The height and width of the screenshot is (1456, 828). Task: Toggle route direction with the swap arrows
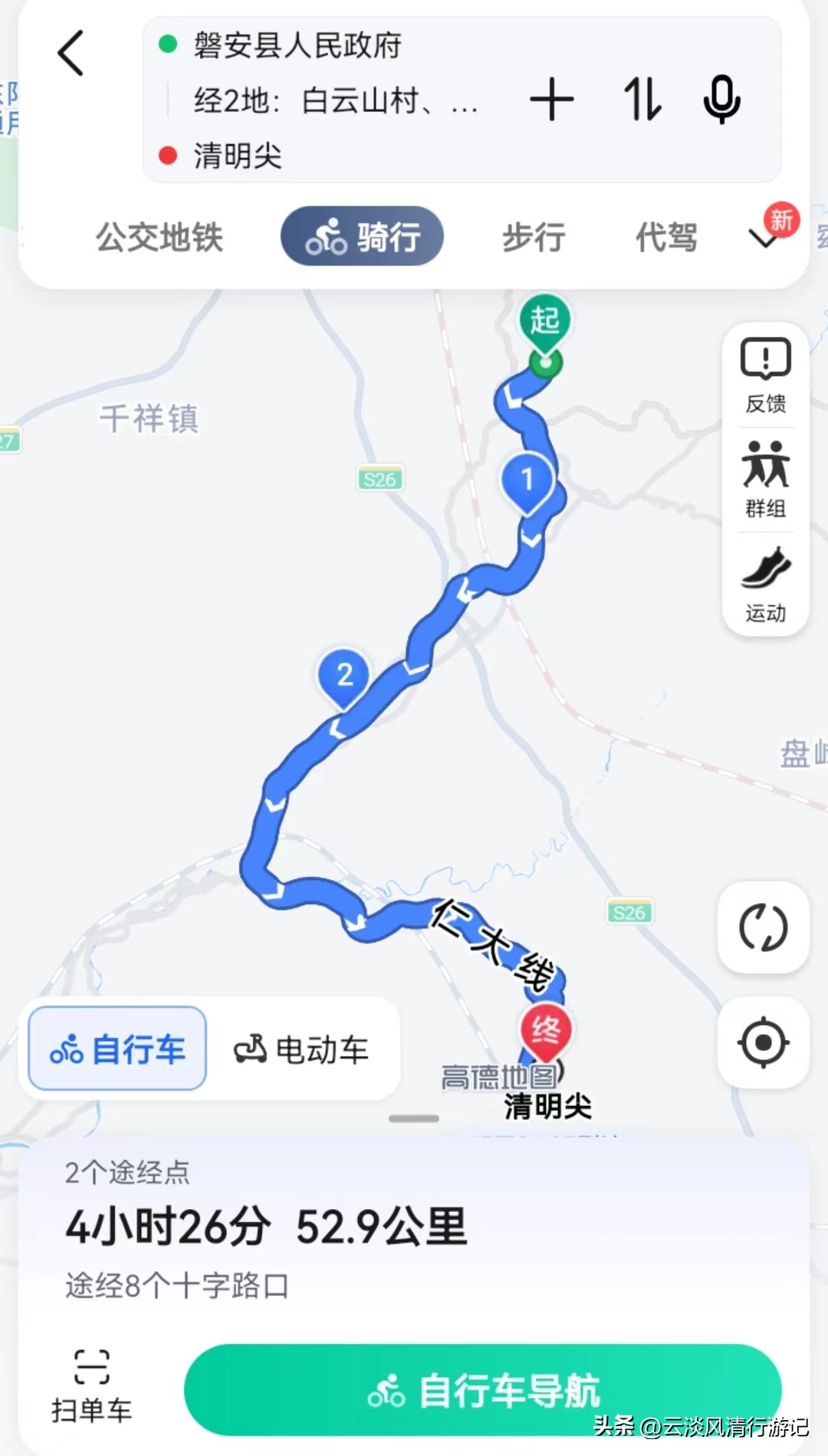tap(640, 100)
